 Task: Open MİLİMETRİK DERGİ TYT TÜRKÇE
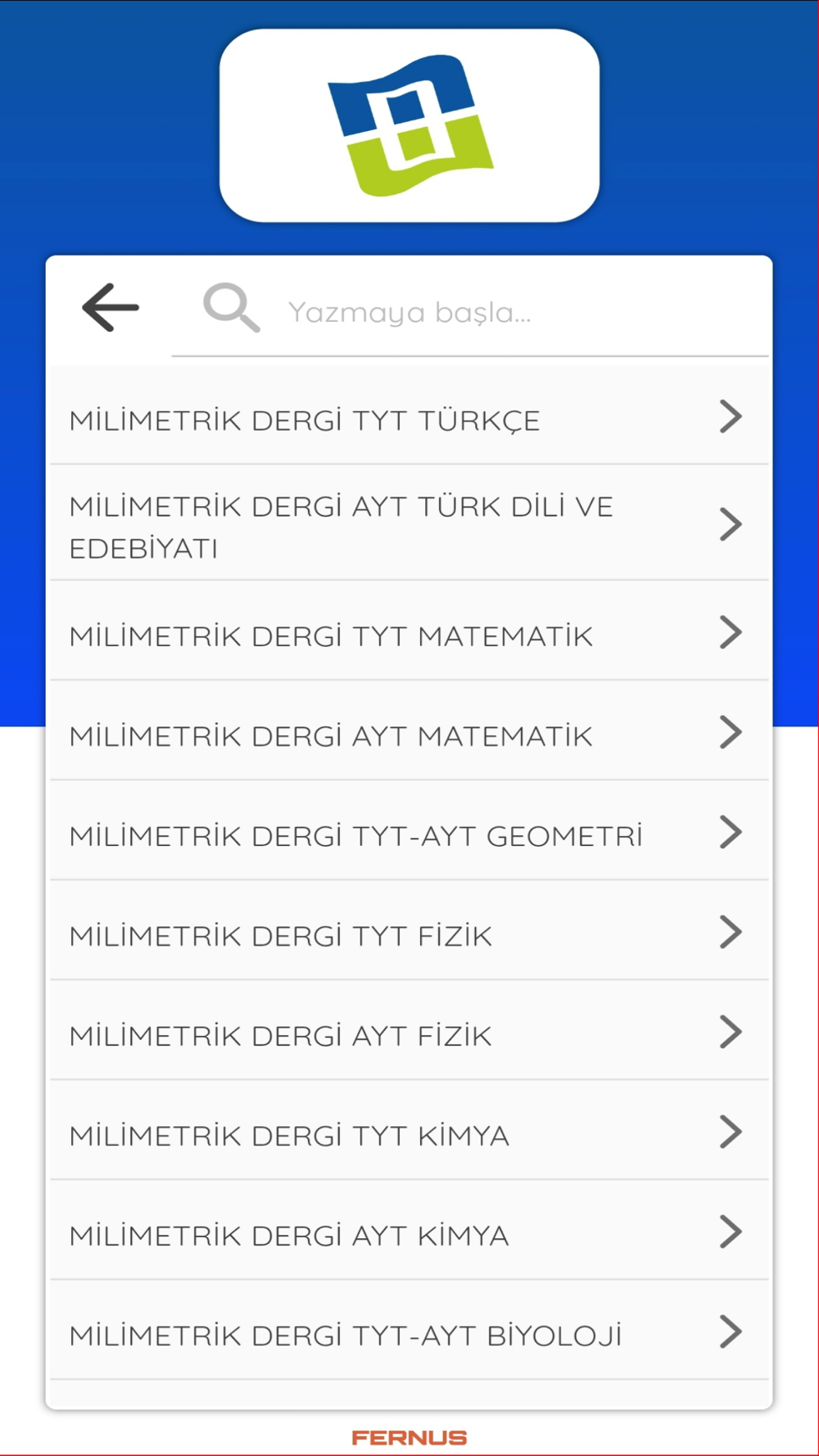(x=409, y=416)
